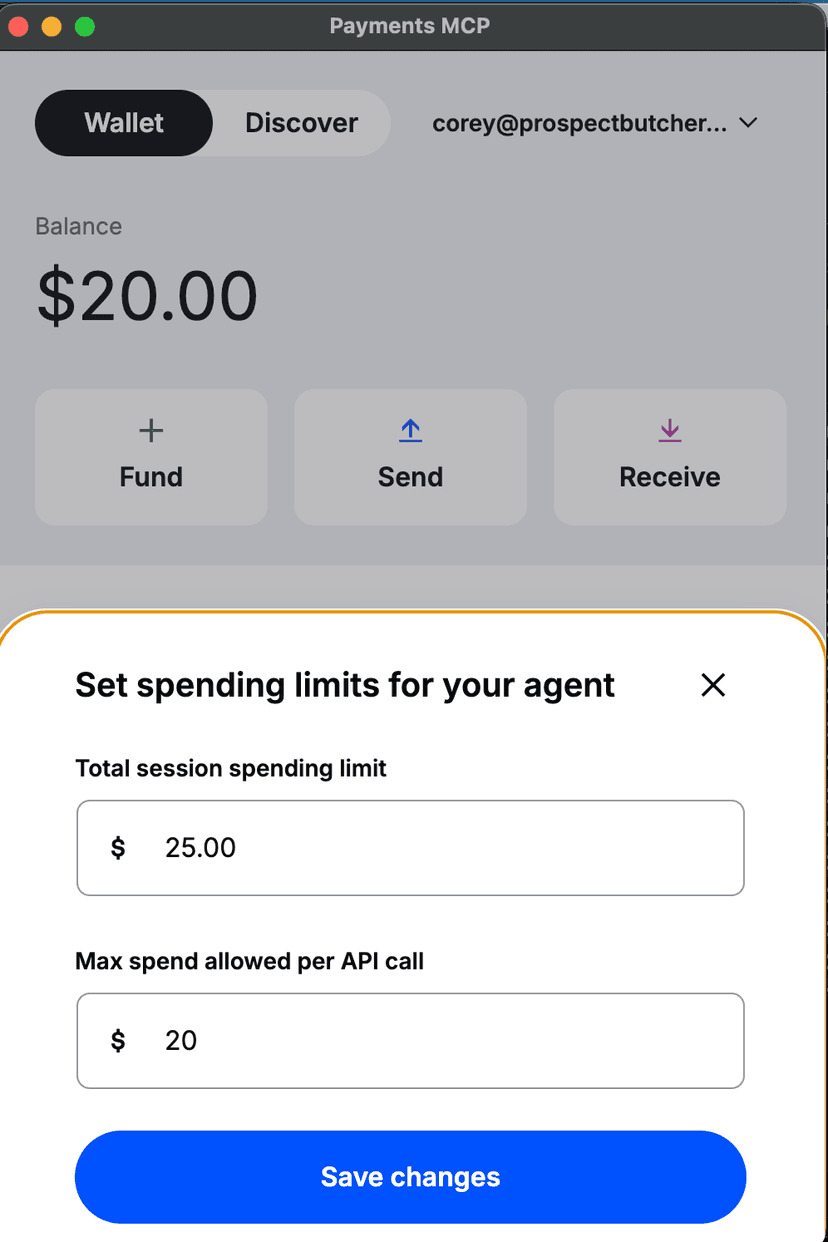Select the Wallet tab
This screenshot has height=1242, width=828.
coord(123,123)
